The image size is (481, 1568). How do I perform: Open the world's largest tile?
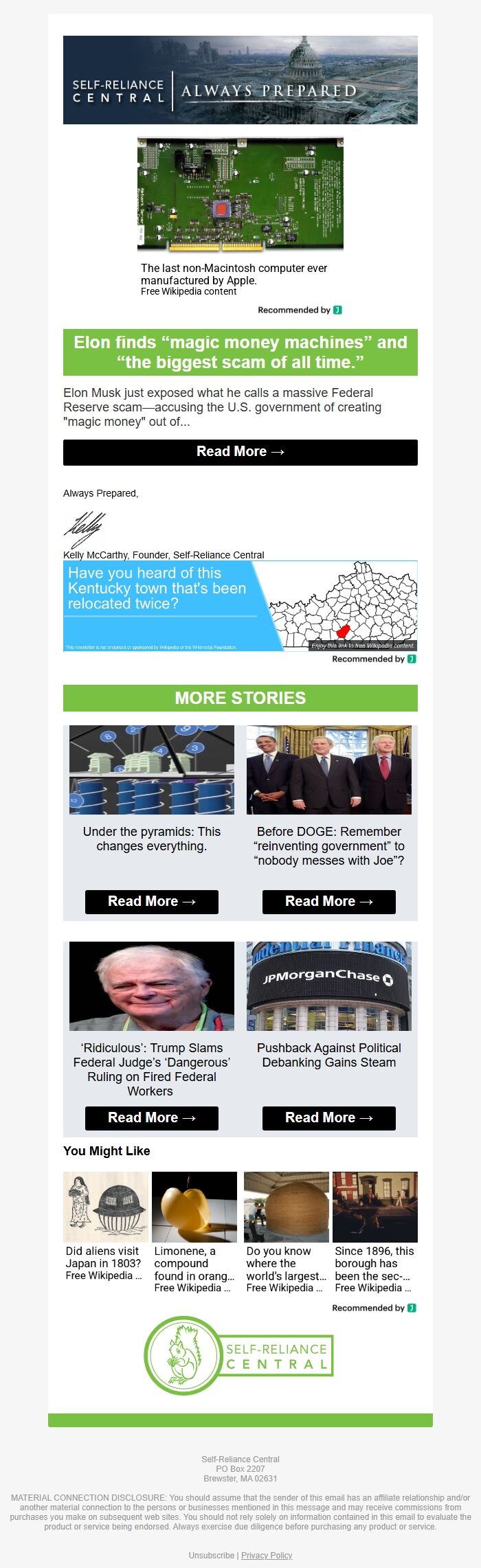pyautogui.click(x=286, y=1225)
